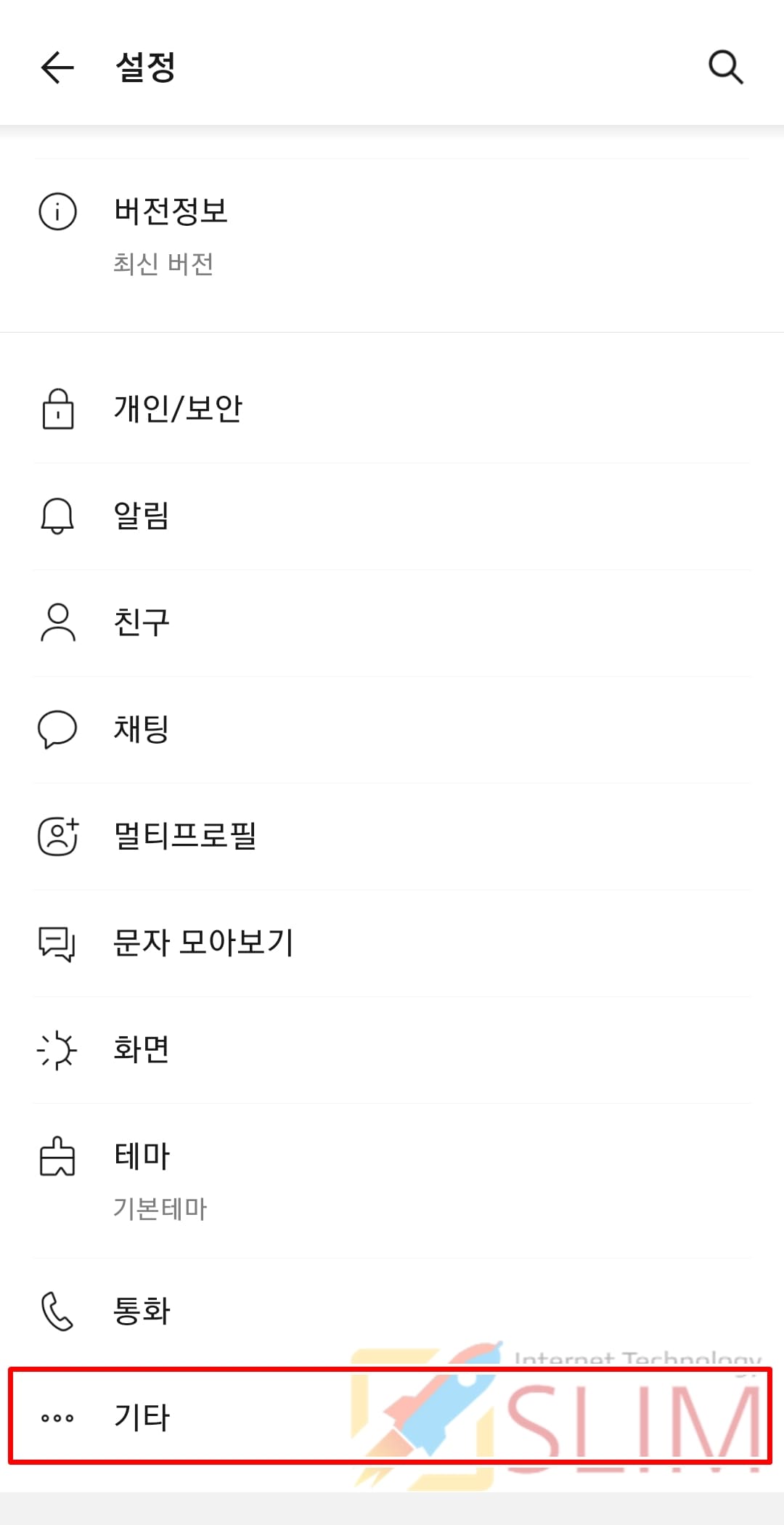Open 채팅 settings
The height and width of the screenshot is (1525, 784).
(x=392, y=730)
